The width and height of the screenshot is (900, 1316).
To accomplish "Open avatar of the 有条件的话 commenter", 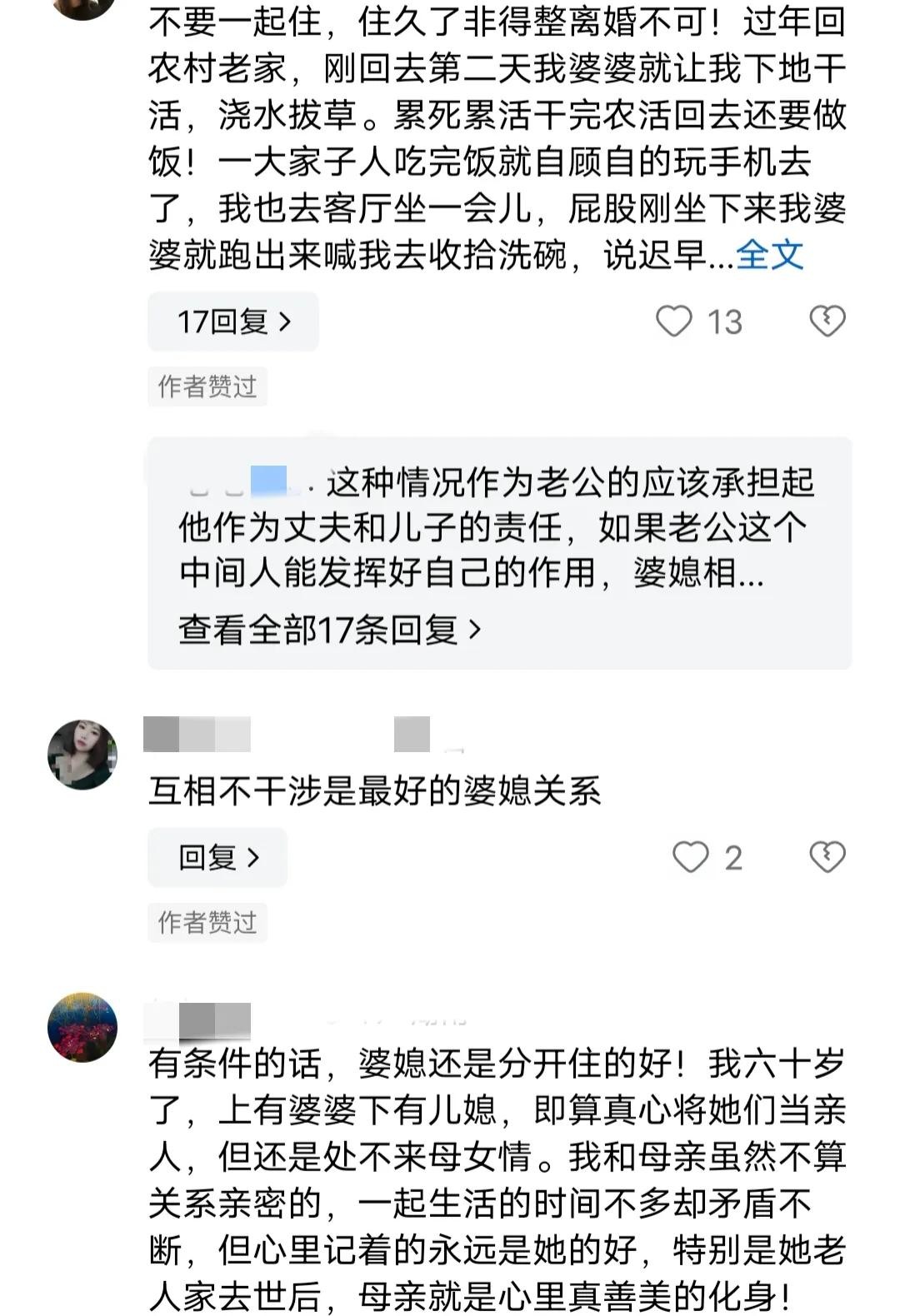I will [x=82, y=1027].
